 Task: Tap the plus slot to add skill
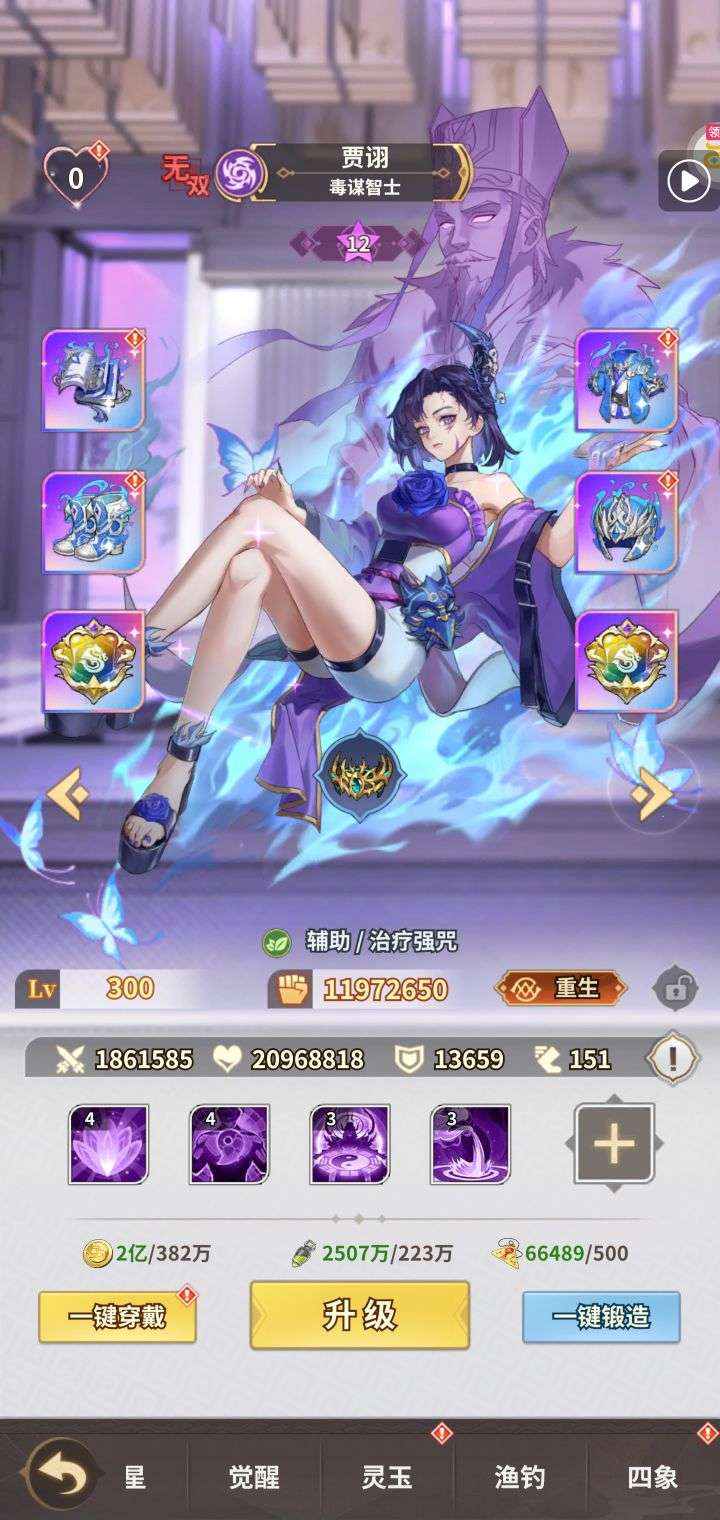click(x=614, y=1144)
